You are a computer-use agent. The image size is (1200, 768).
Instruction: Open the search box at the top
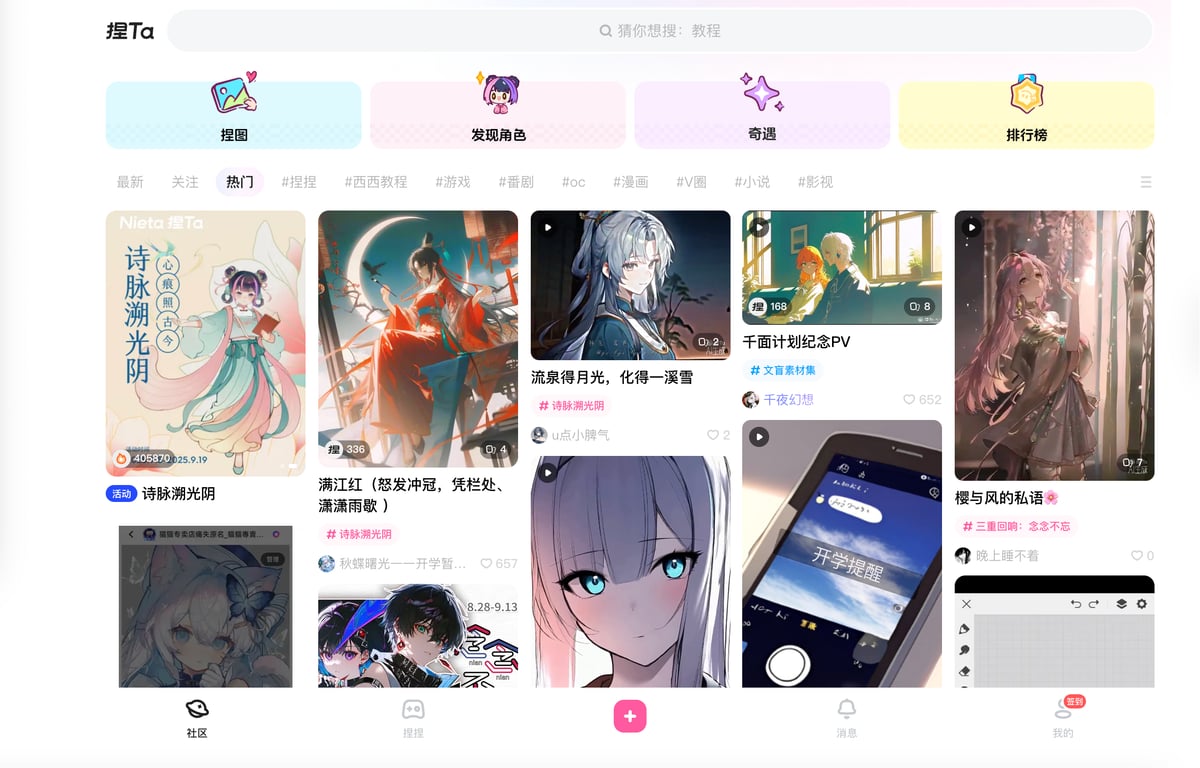pyautogui.click(x=660, y=31)
